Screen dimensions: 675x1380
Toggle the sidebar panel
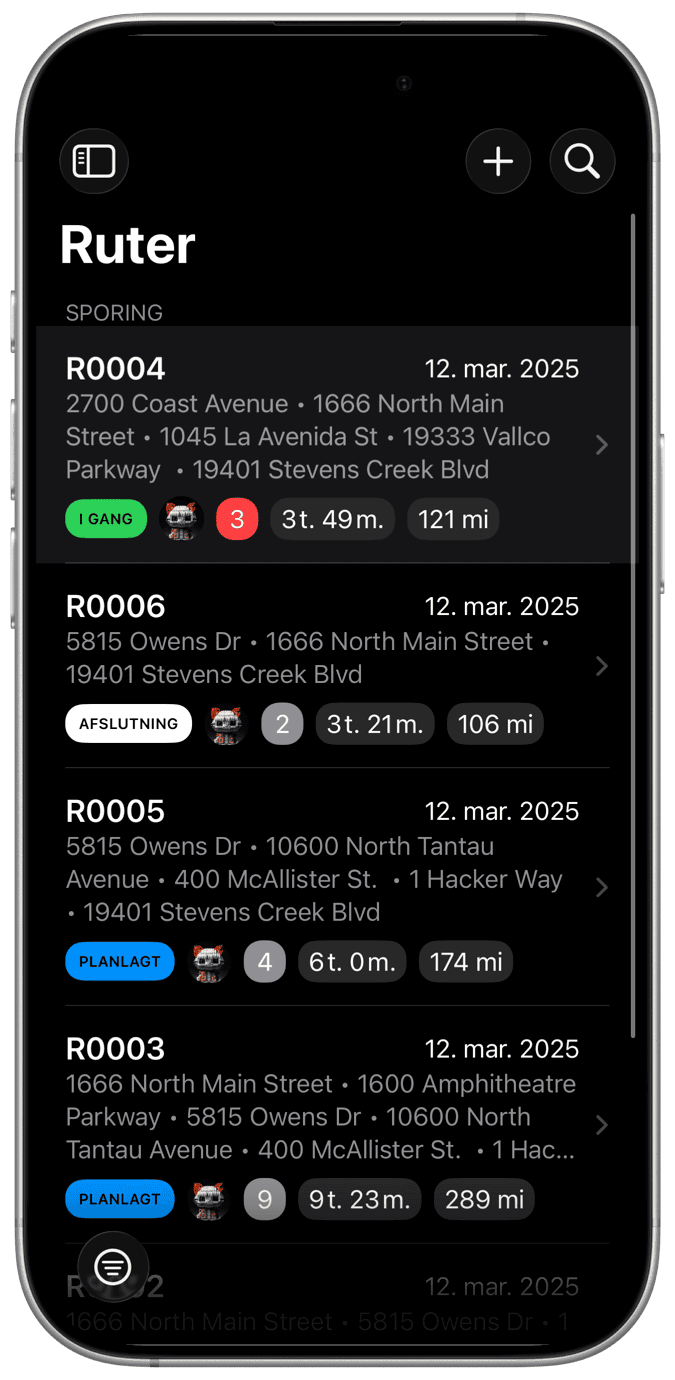click(94, 161)
